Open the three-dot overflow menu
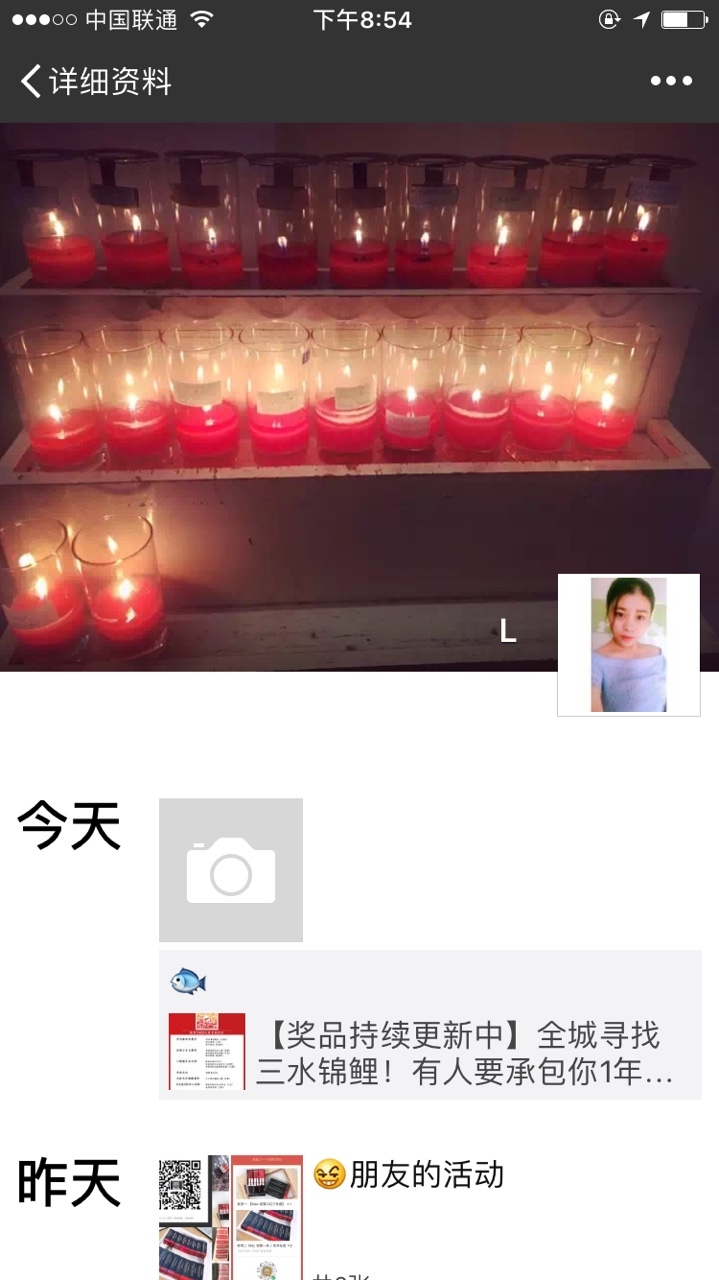Image resolution: width=719 pixels, height=1280 pixels. pyautogui.click(x=670, y=81)
